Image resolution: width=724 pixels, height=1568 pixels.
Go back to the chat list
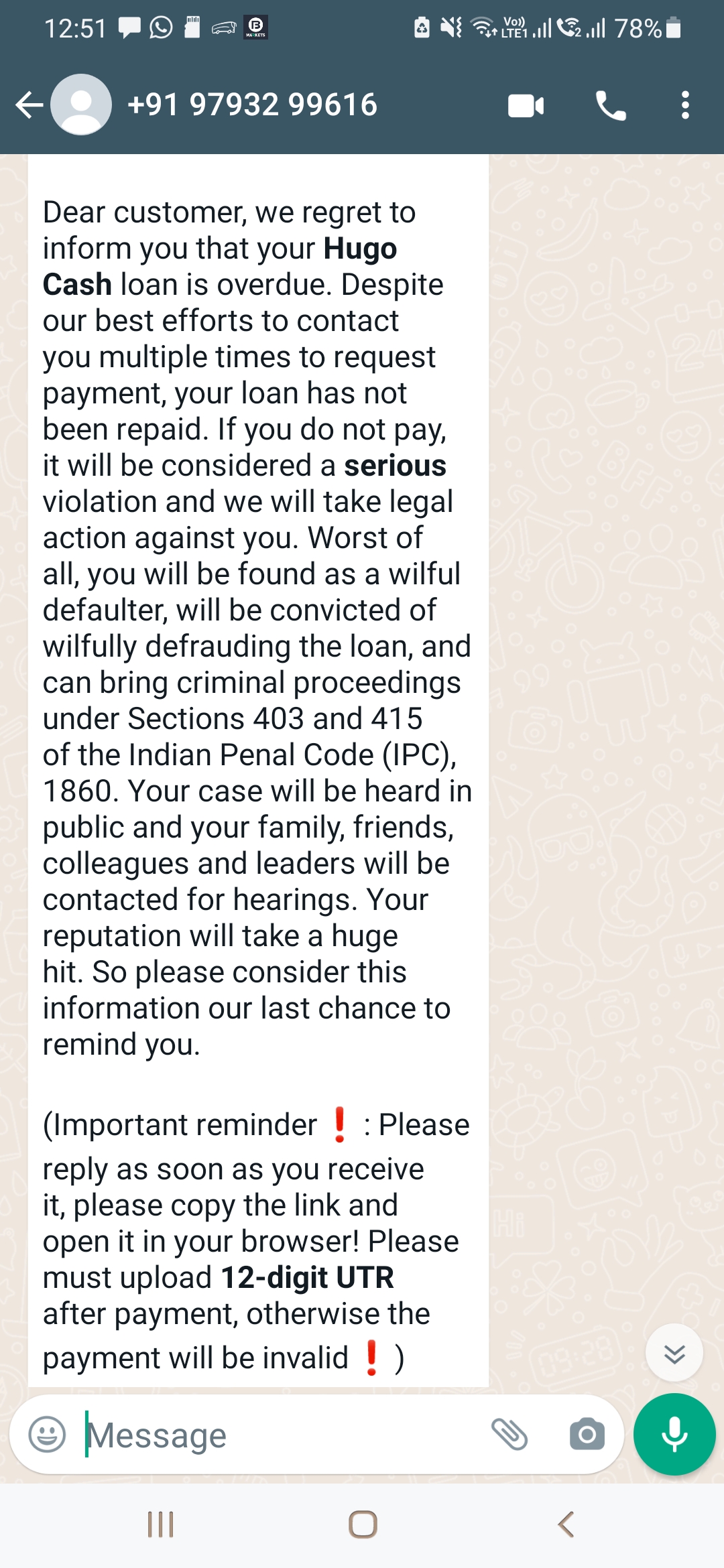tap(29, 105)
